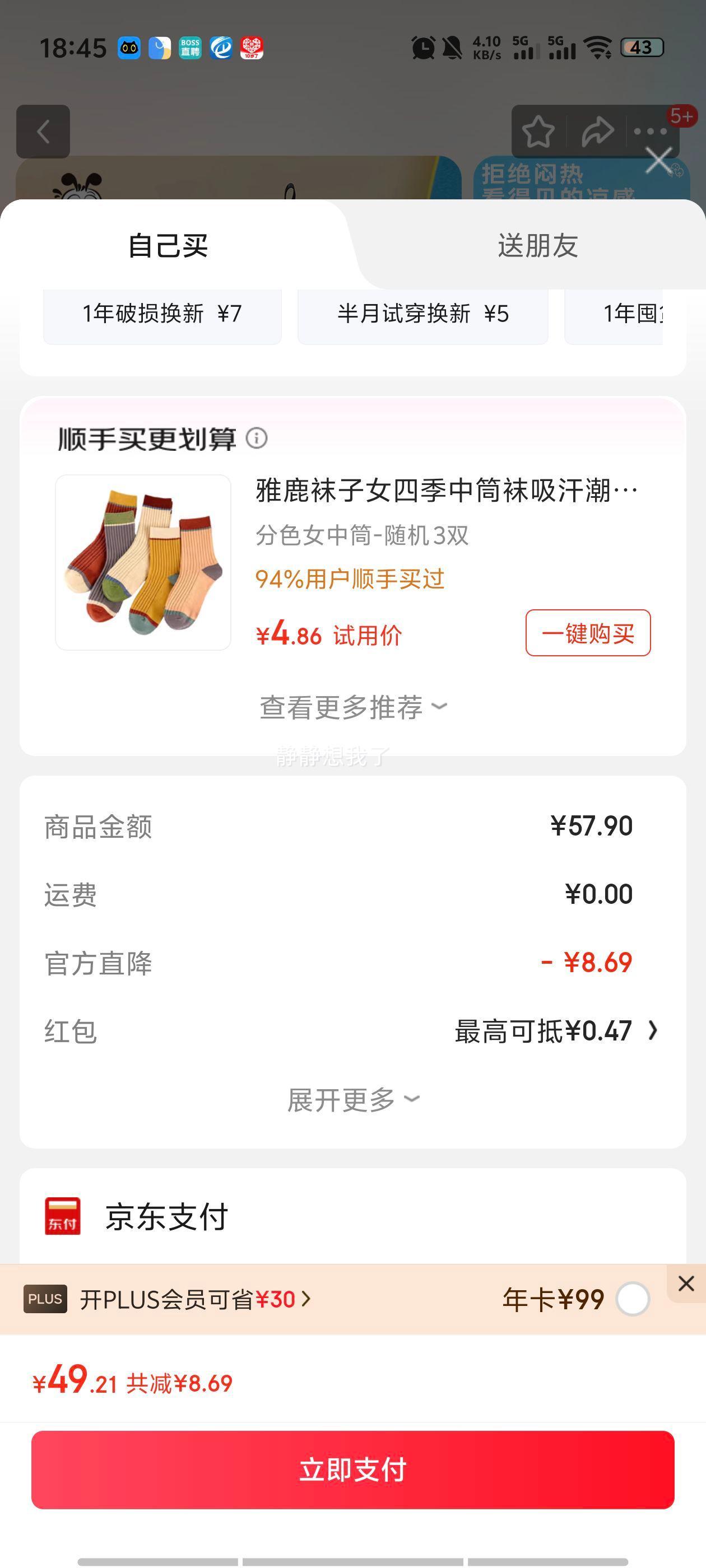
Task: Open the 雅鹿袜子 product thumbnail
Action: (x=143, y=562)
